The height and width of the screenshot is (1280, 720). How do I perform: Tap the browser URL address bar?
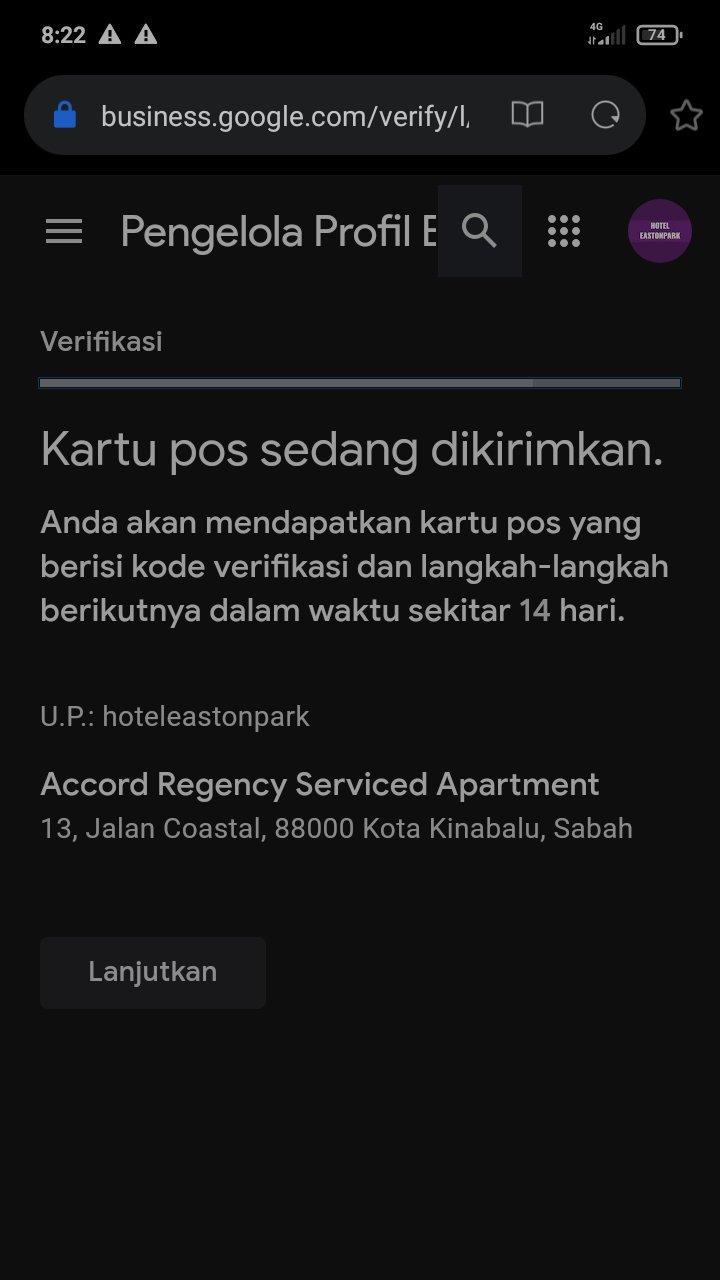285,116
